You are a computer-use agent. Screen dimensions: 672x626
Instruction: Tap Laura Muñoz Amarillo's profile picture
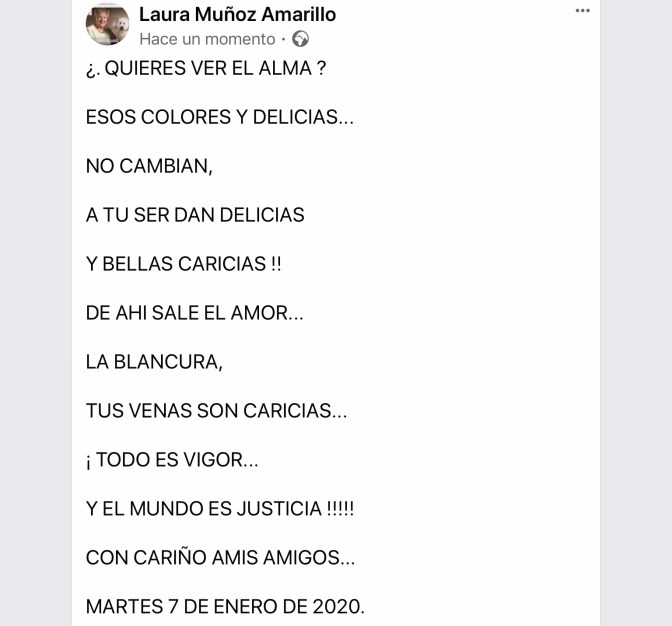click(107, 24)
